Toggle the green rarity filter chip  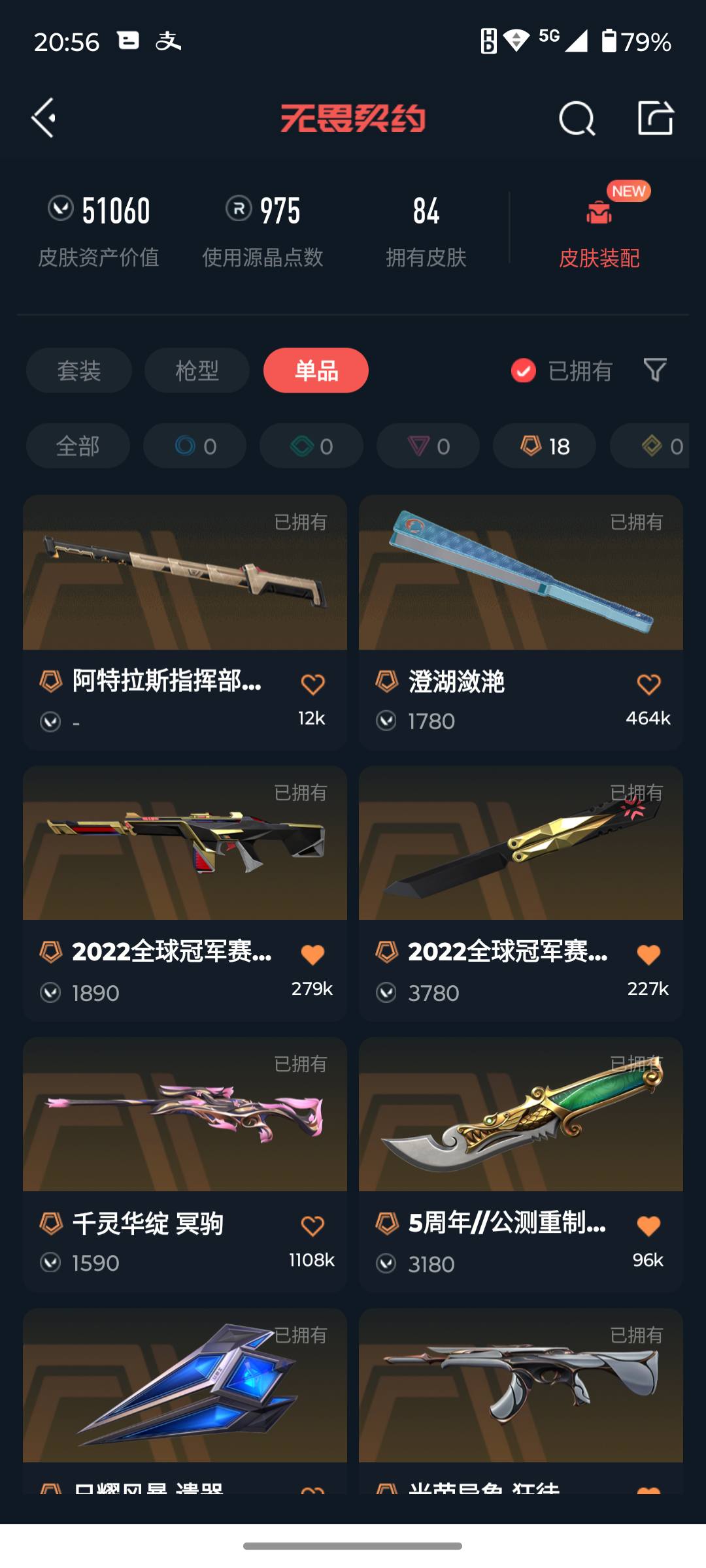click(311, 446)
